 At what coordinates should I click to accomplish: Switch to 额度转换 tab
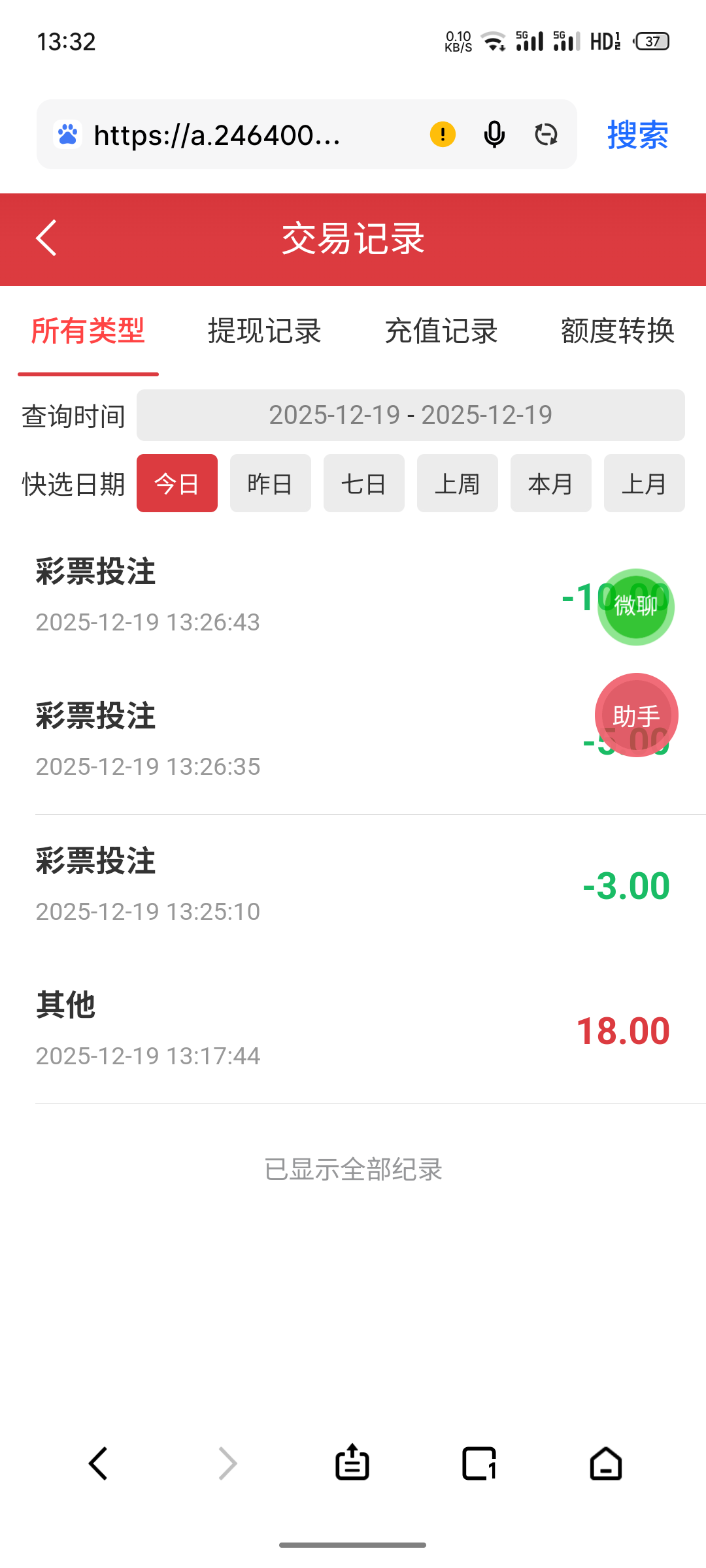point(617,331)
